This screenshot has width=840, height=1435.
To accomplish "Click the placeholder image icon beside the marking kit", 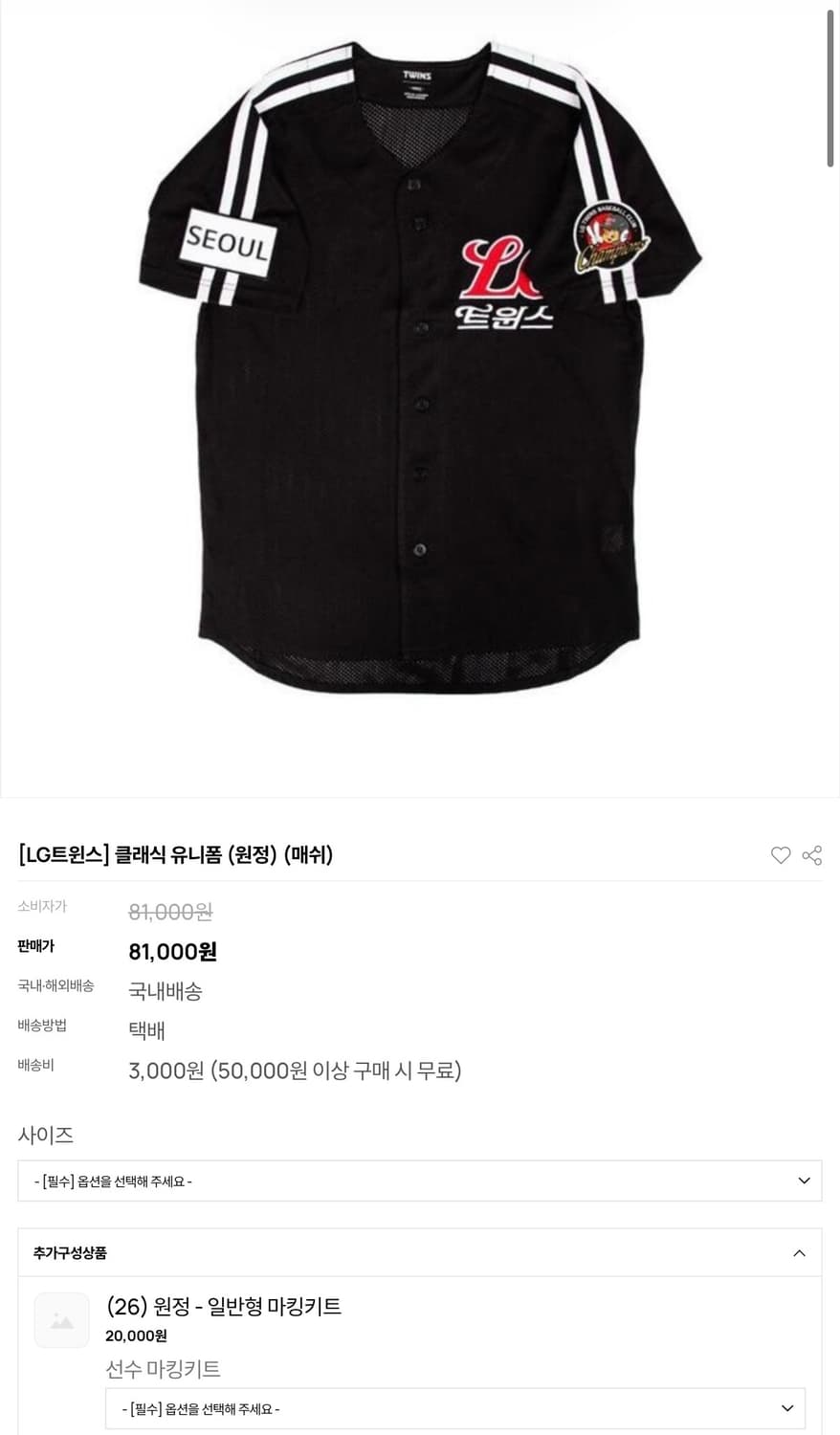I will coord(61,1317).
